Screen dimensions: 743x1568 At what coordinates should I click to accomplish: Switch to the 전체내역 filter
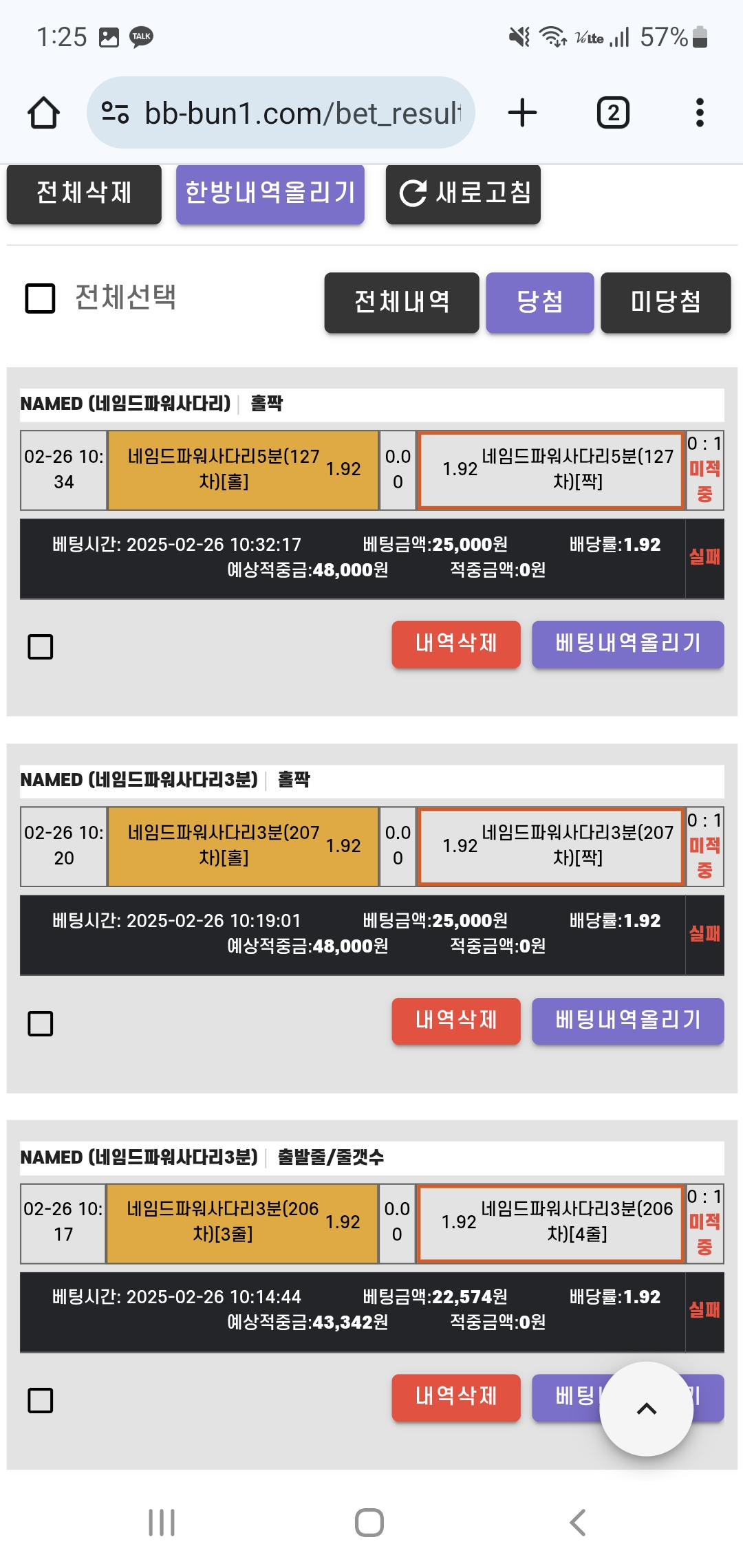[x=402, y=303]
